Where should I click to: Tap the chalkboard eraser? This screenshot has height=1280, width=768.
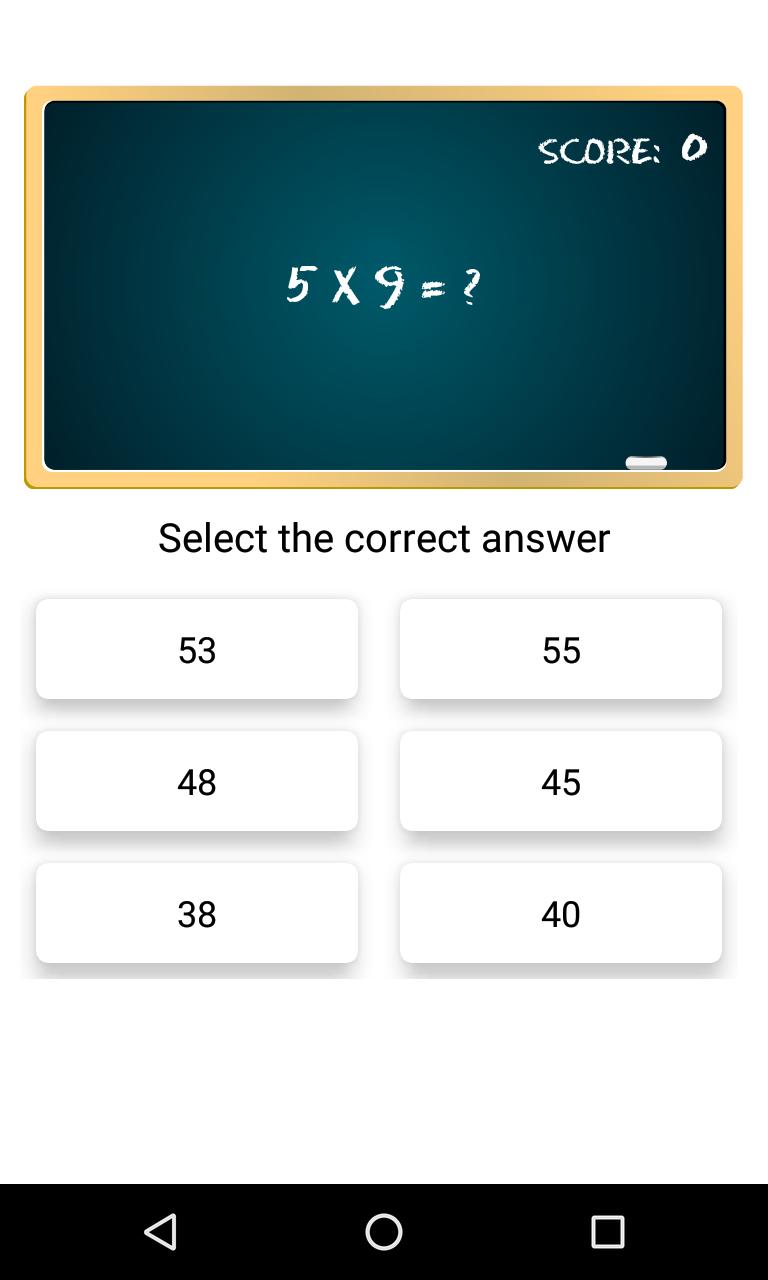[646, 461]
